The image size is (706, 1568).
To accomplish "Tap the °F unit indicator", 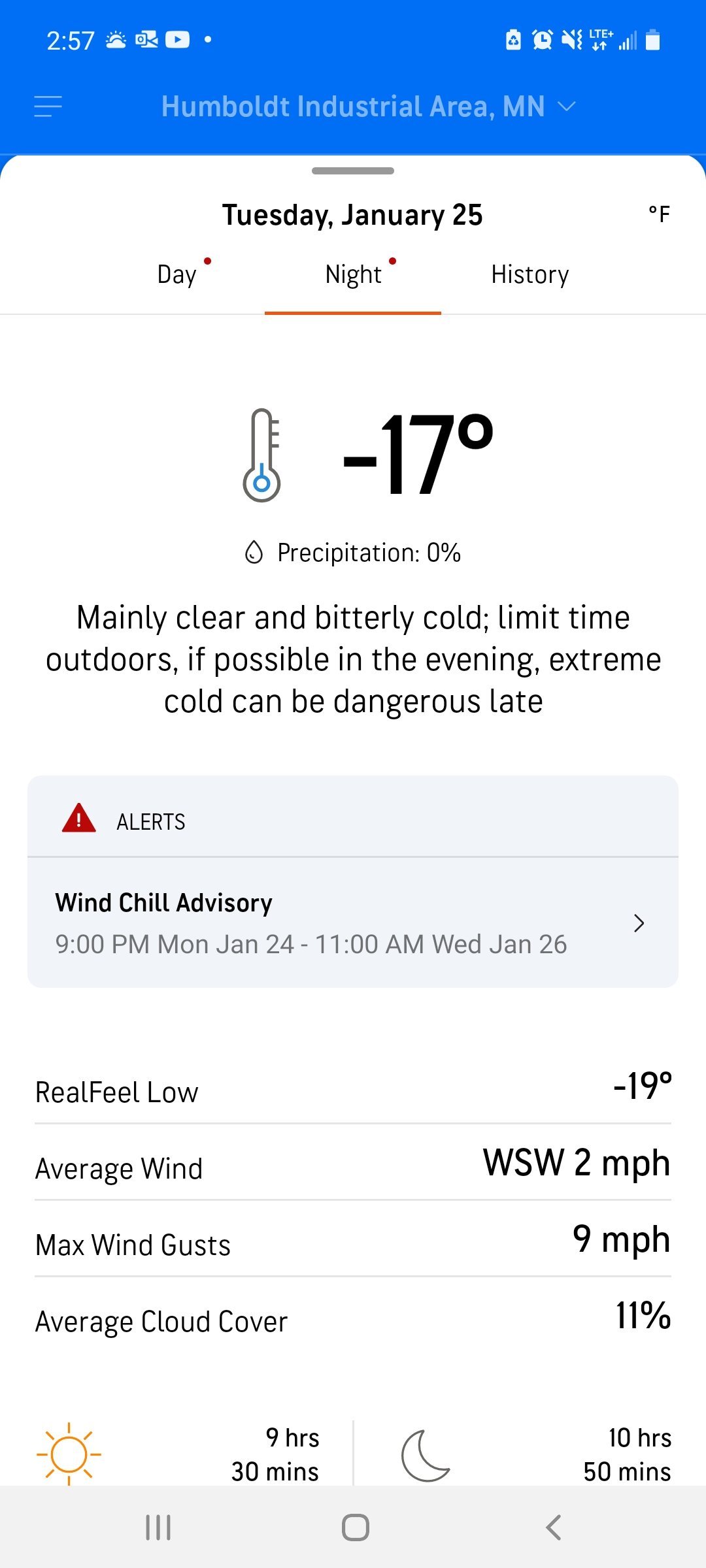I will pos(659,214).
